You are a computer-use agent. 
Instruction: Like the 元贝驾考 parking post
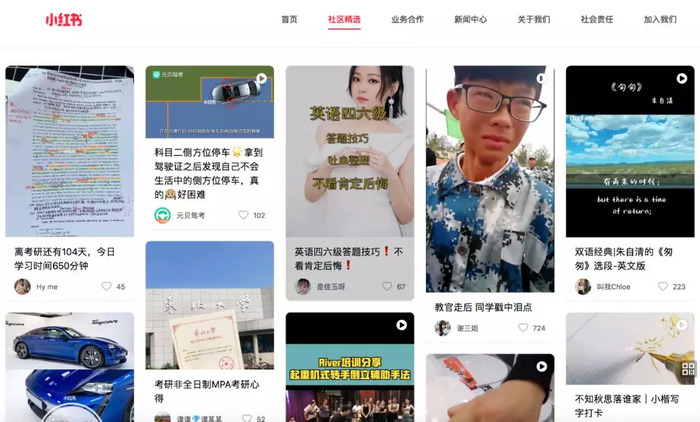point(243,215)
